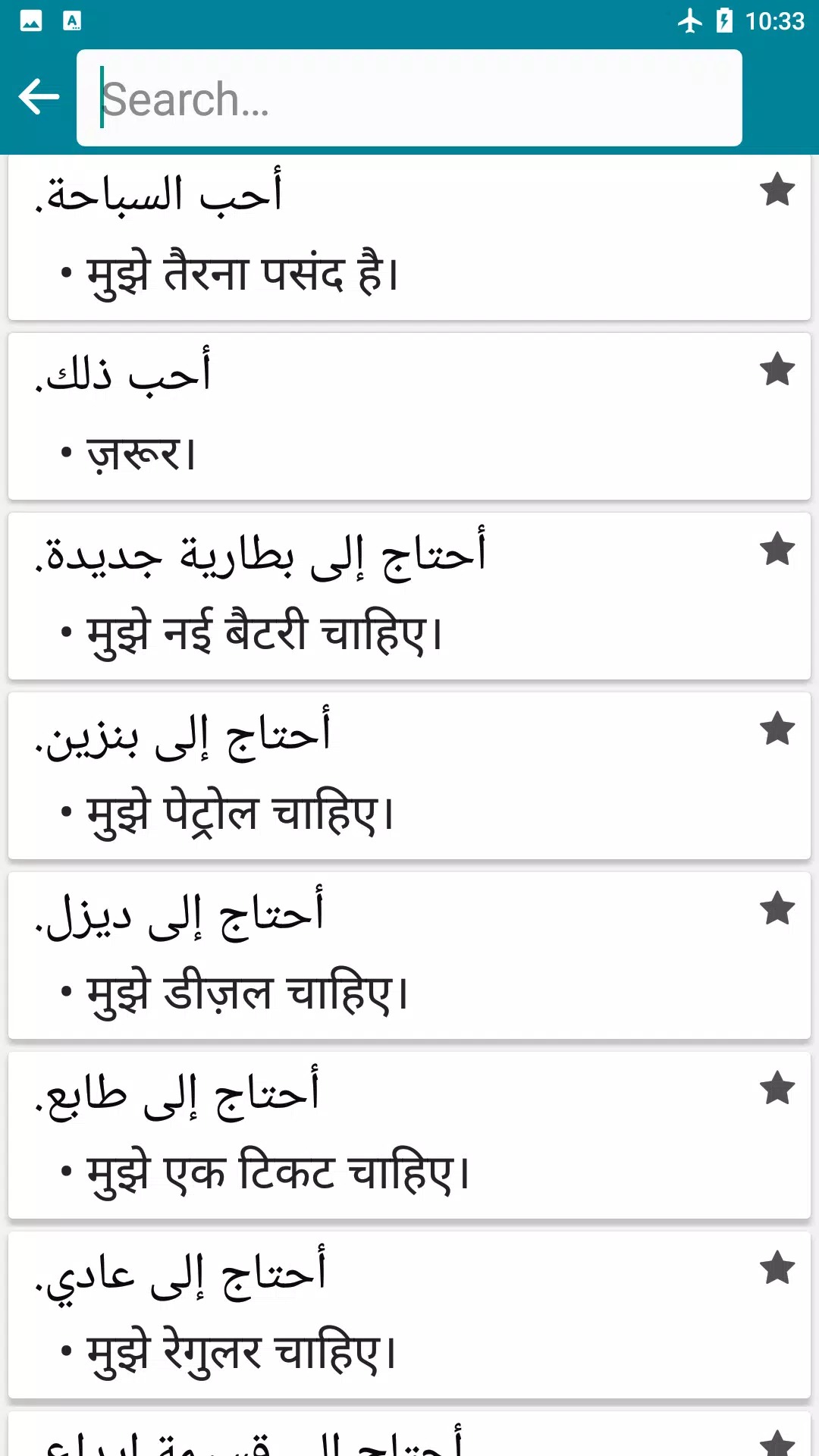The image size is (819, 1456).
Task: Go back using the arrow icon
Action: 39,98
